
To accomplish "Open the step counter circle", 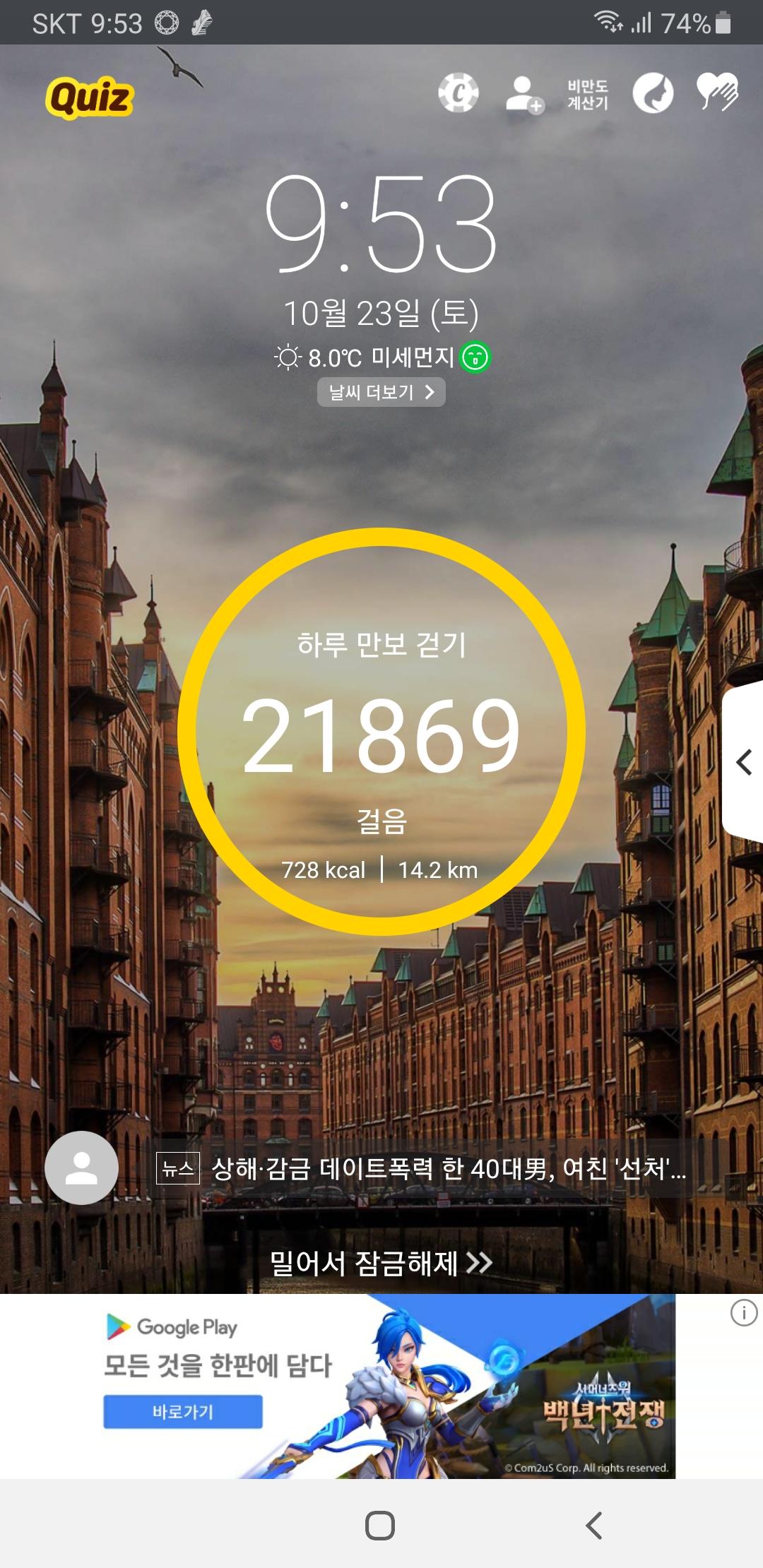I will coord(381,732).
